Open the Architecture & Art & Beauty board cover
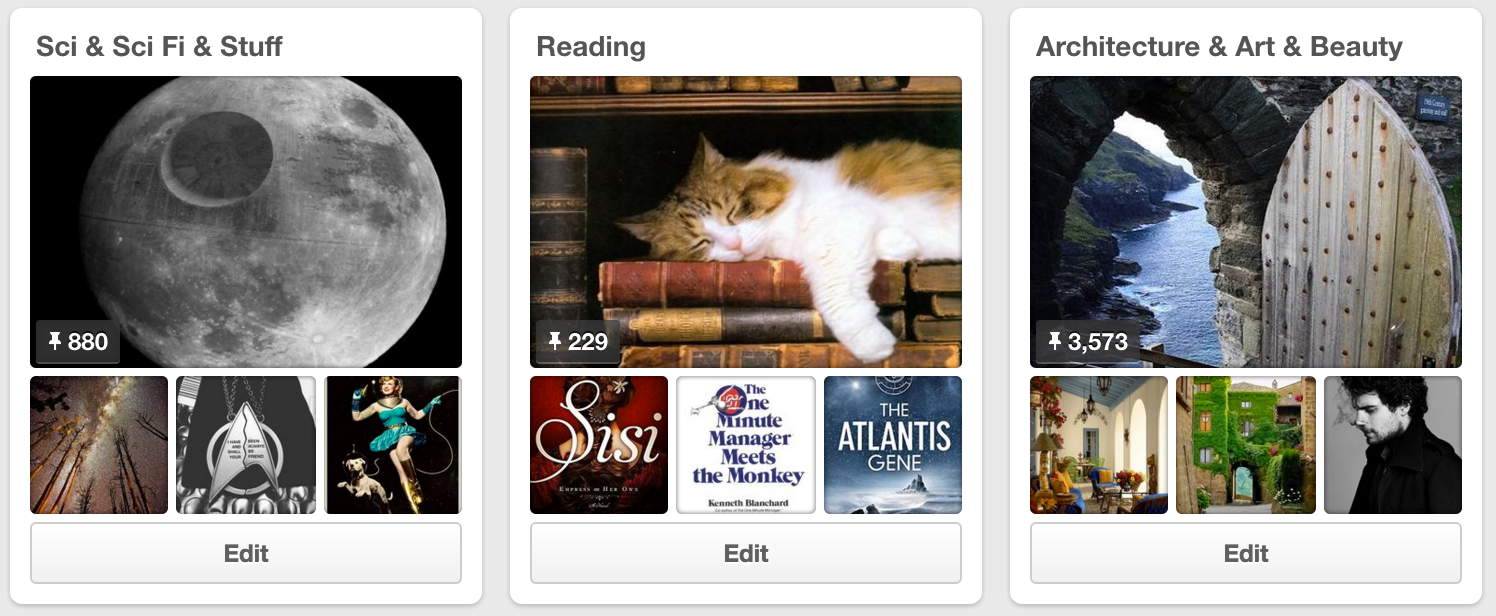Viewport: 1496px width, 616px height. coord(1246,221)
